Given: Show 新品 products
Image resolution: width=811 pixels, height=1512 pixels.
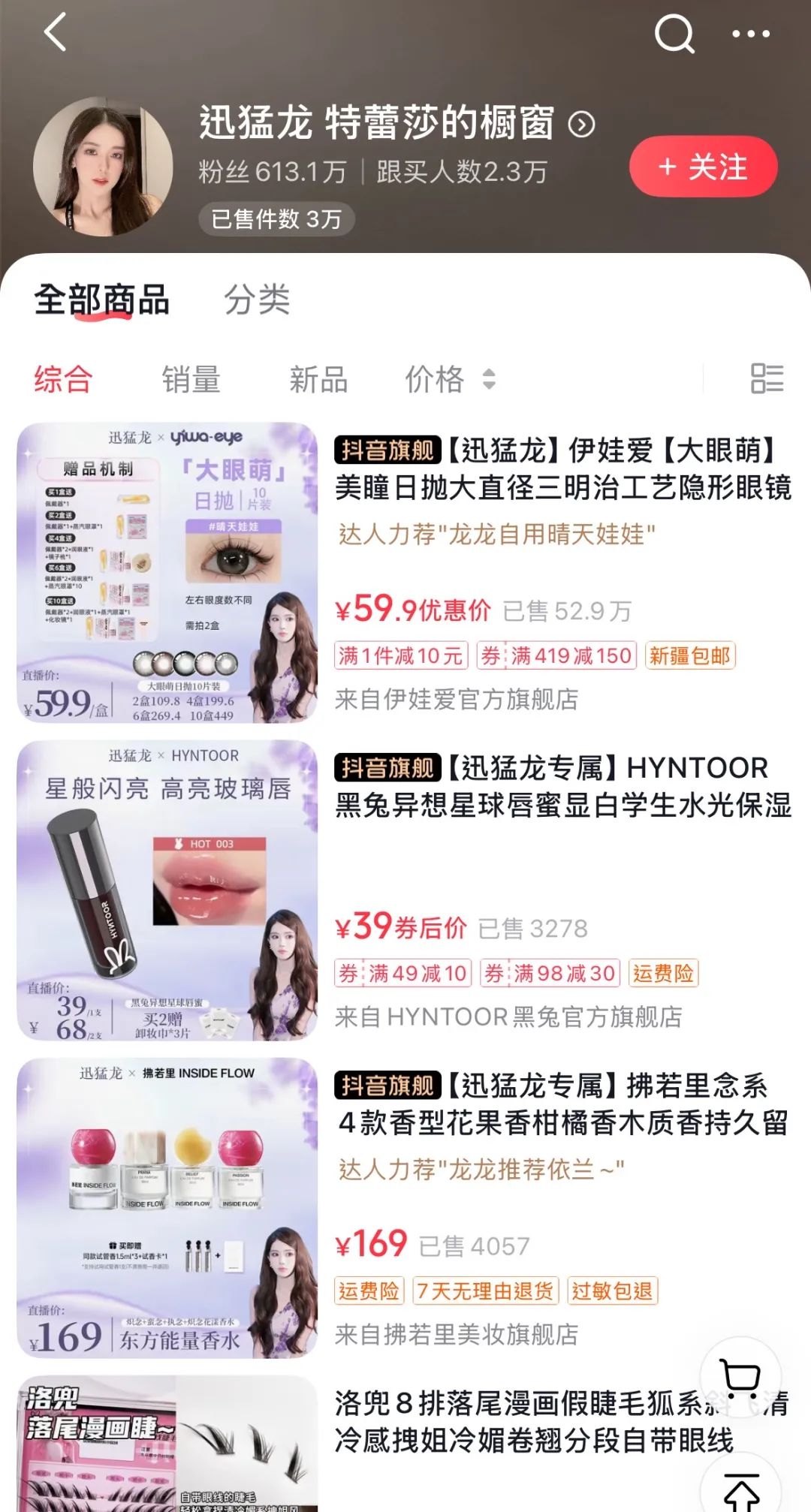Looking at the screenshot, I should click(318, 379).
